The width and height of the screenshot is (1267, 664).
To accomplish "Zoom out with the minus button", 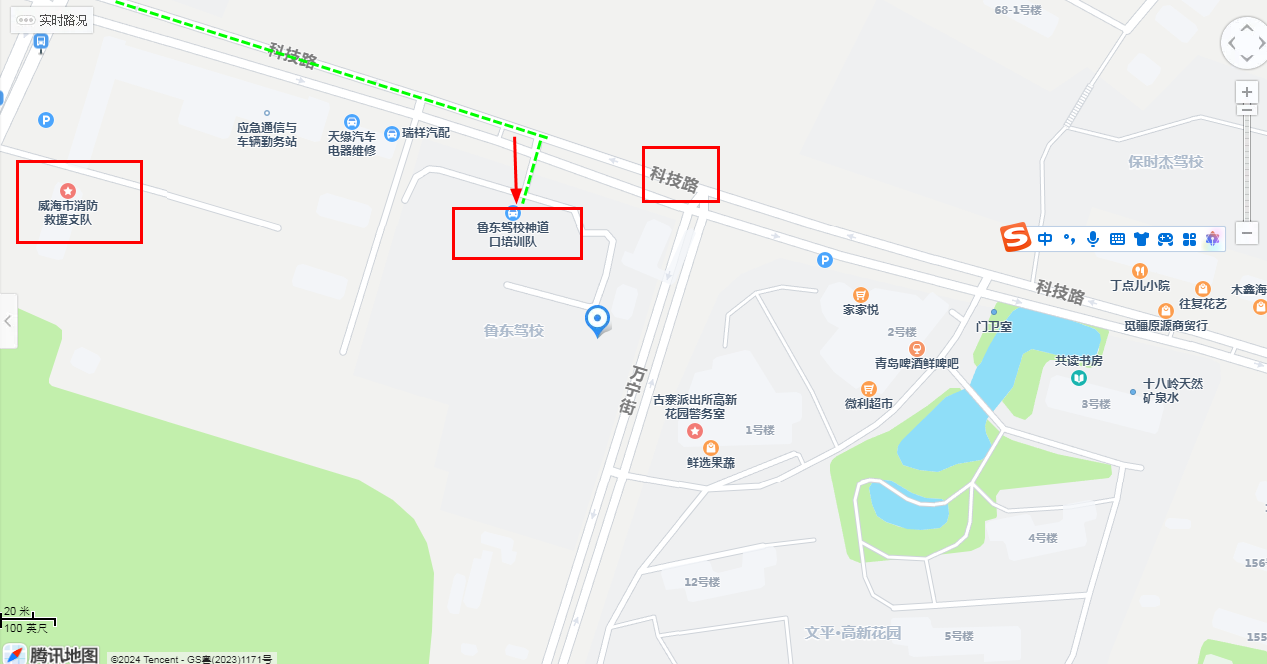I will click(1247, 233).
